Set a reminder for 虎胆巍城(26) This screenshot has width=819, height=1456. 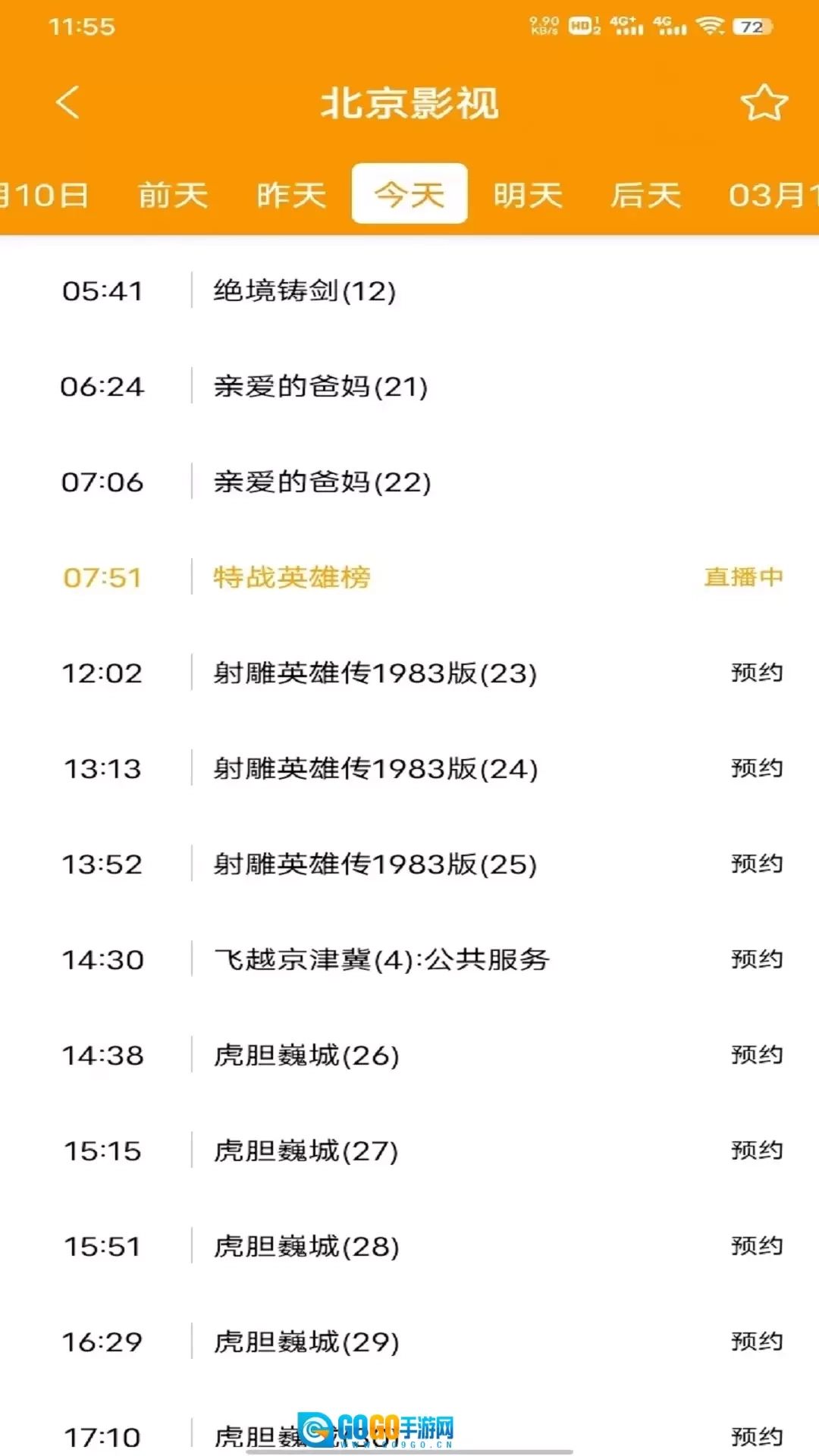[756, 1055]
